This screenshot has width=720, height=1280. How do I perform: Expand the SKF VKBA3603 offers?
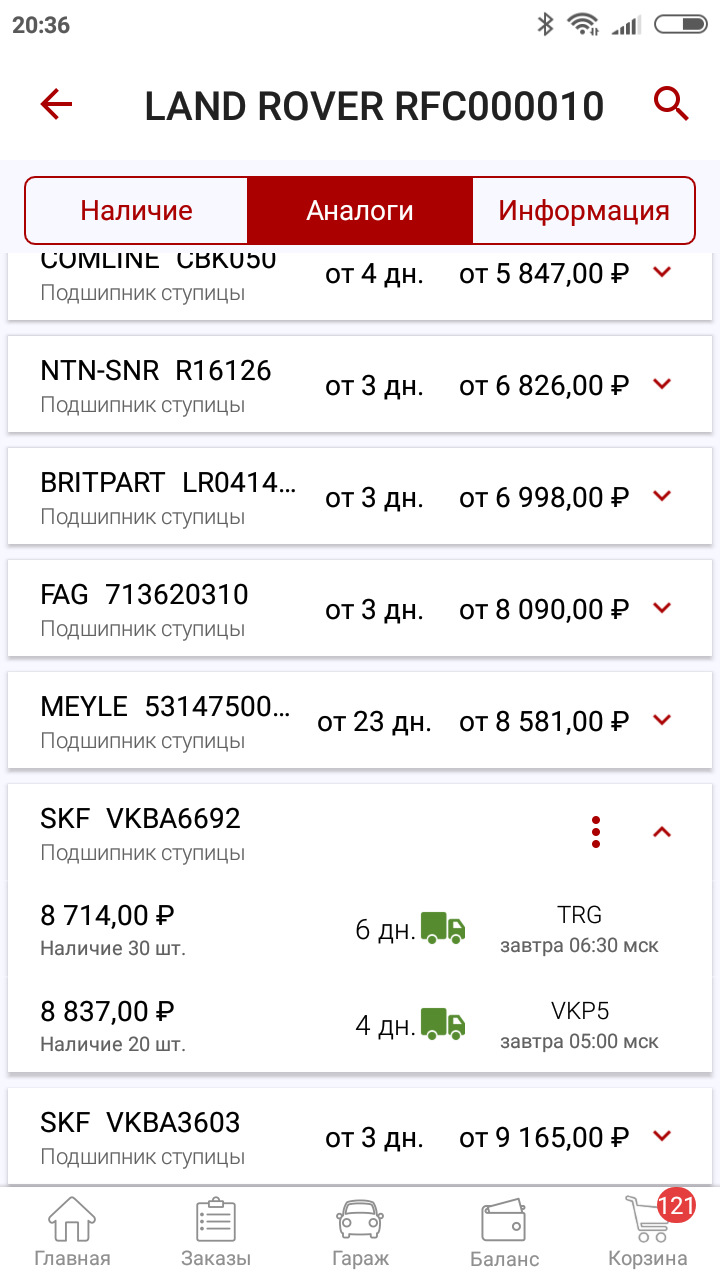(x=661, y=1136)
